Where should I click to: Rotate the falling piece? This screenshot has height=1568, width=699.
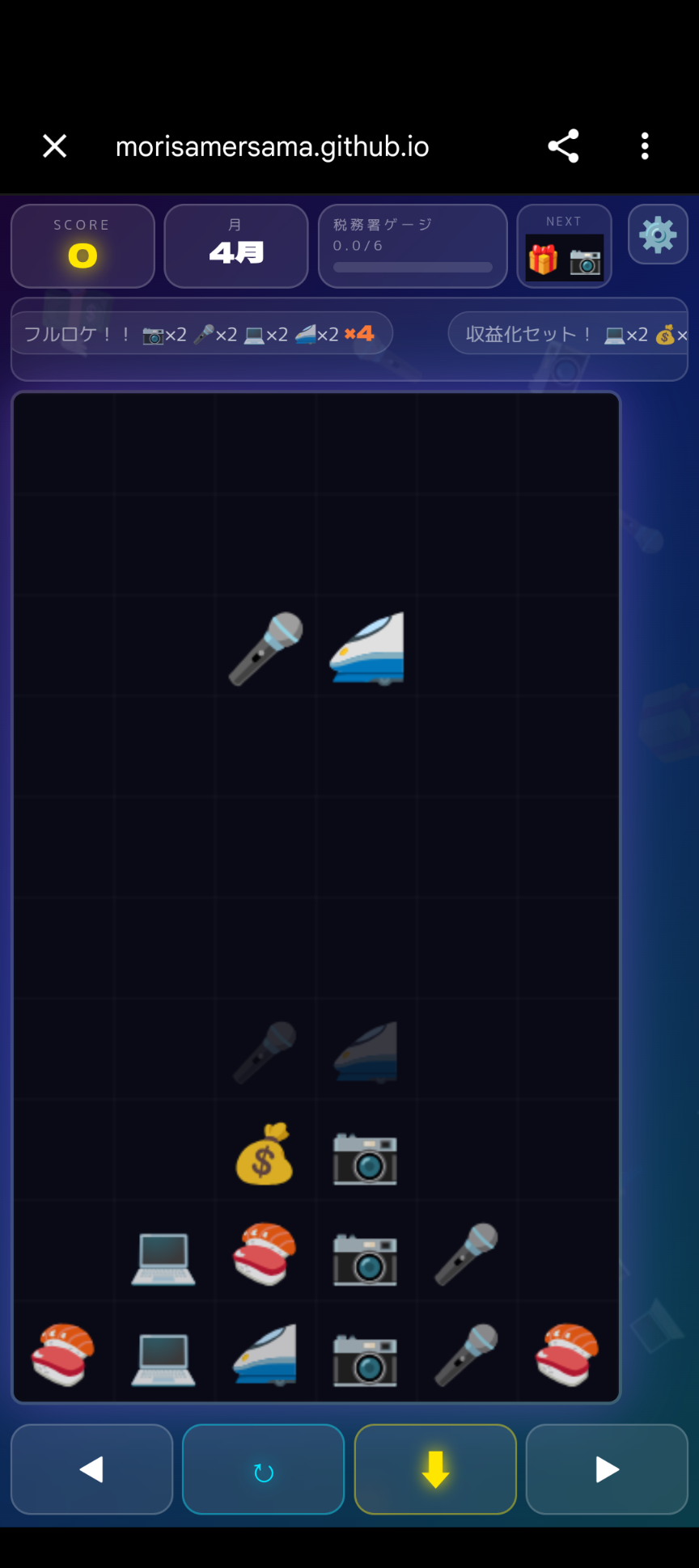(264, 1469)
